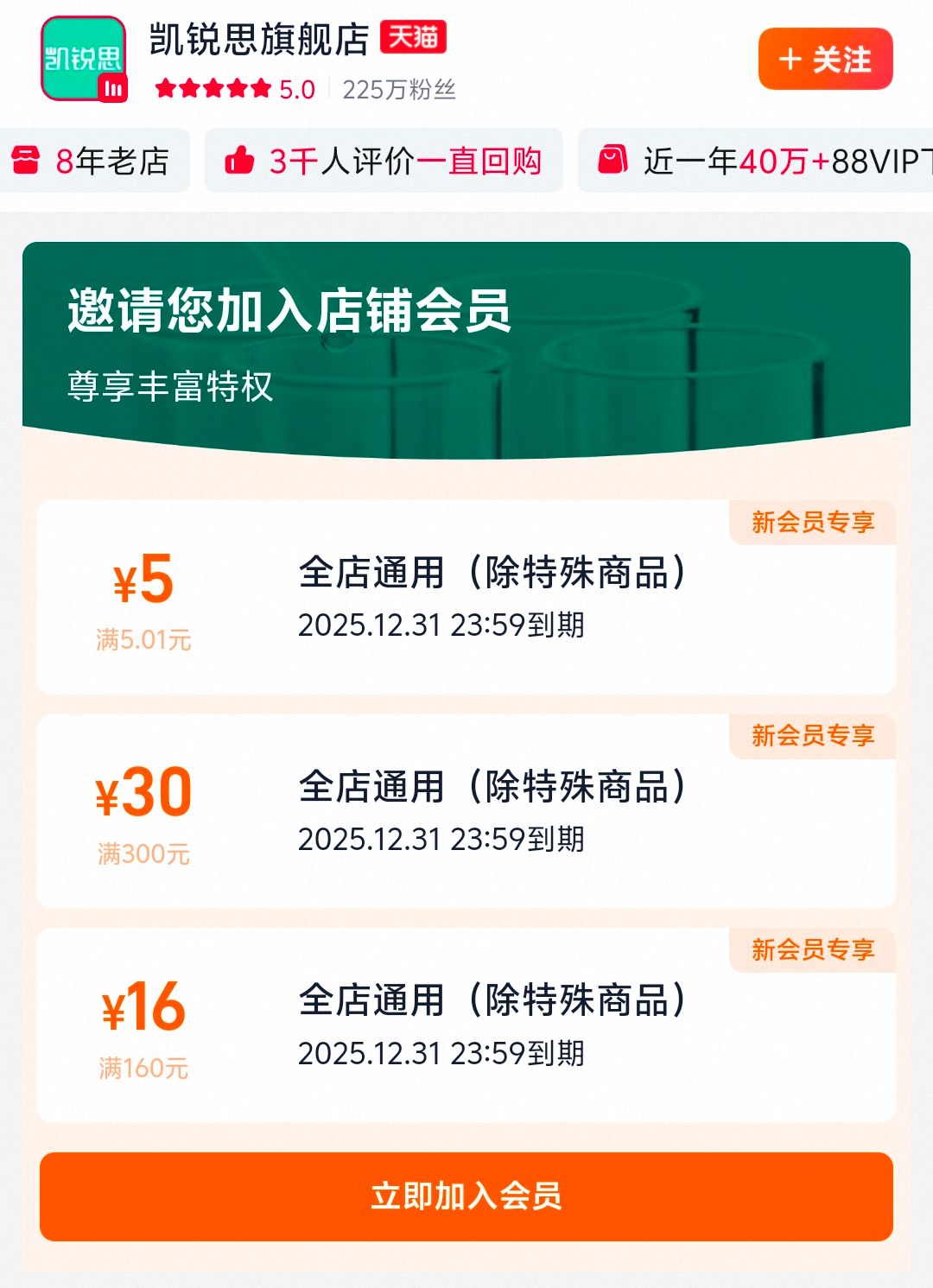The height and width of the screenshot is (1288, 933).
Task: View the 8年老店 store tag
Action: (x=93, y=161)
